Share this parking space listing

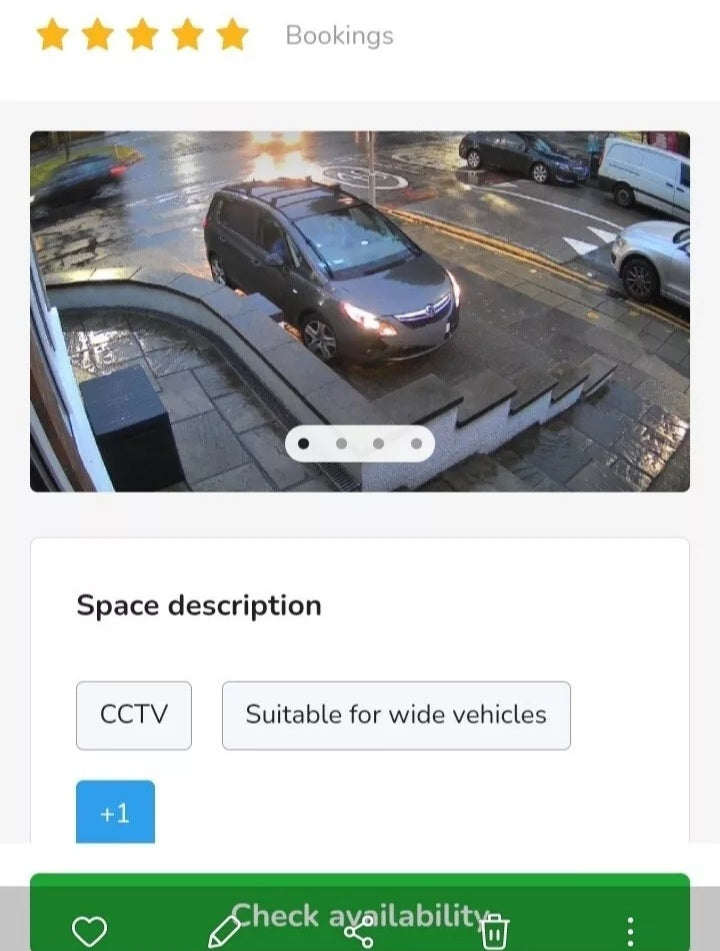tap(359, 931)
